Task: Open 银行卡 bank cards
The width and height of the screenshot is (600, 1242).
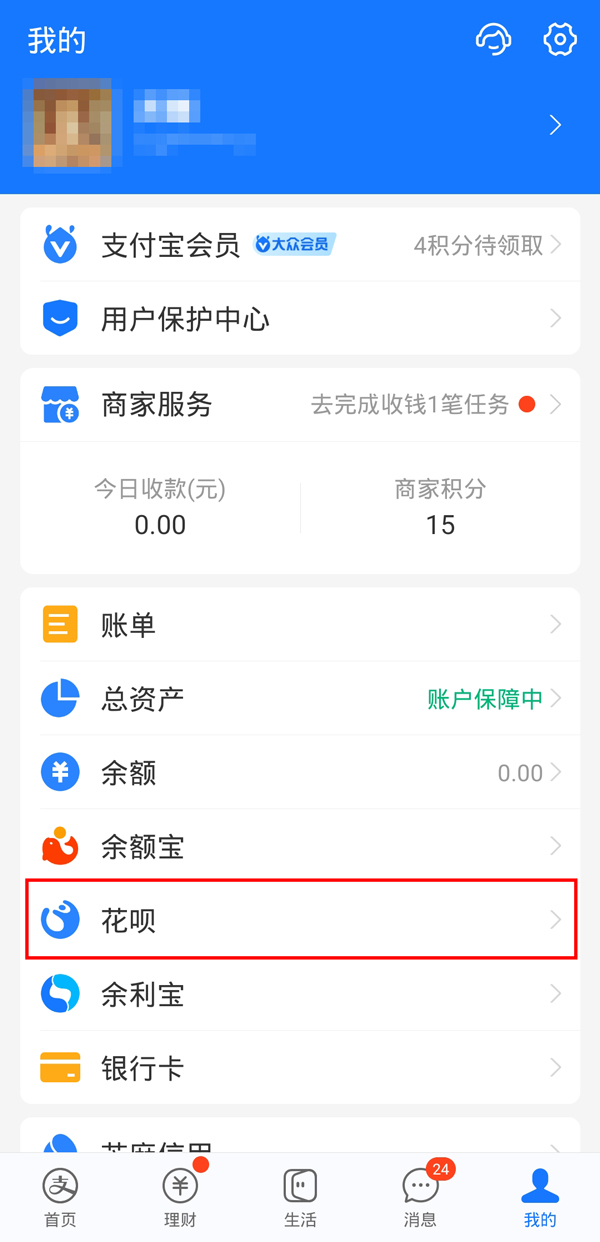Action: pyautogui.click(x=300, y=1067)
